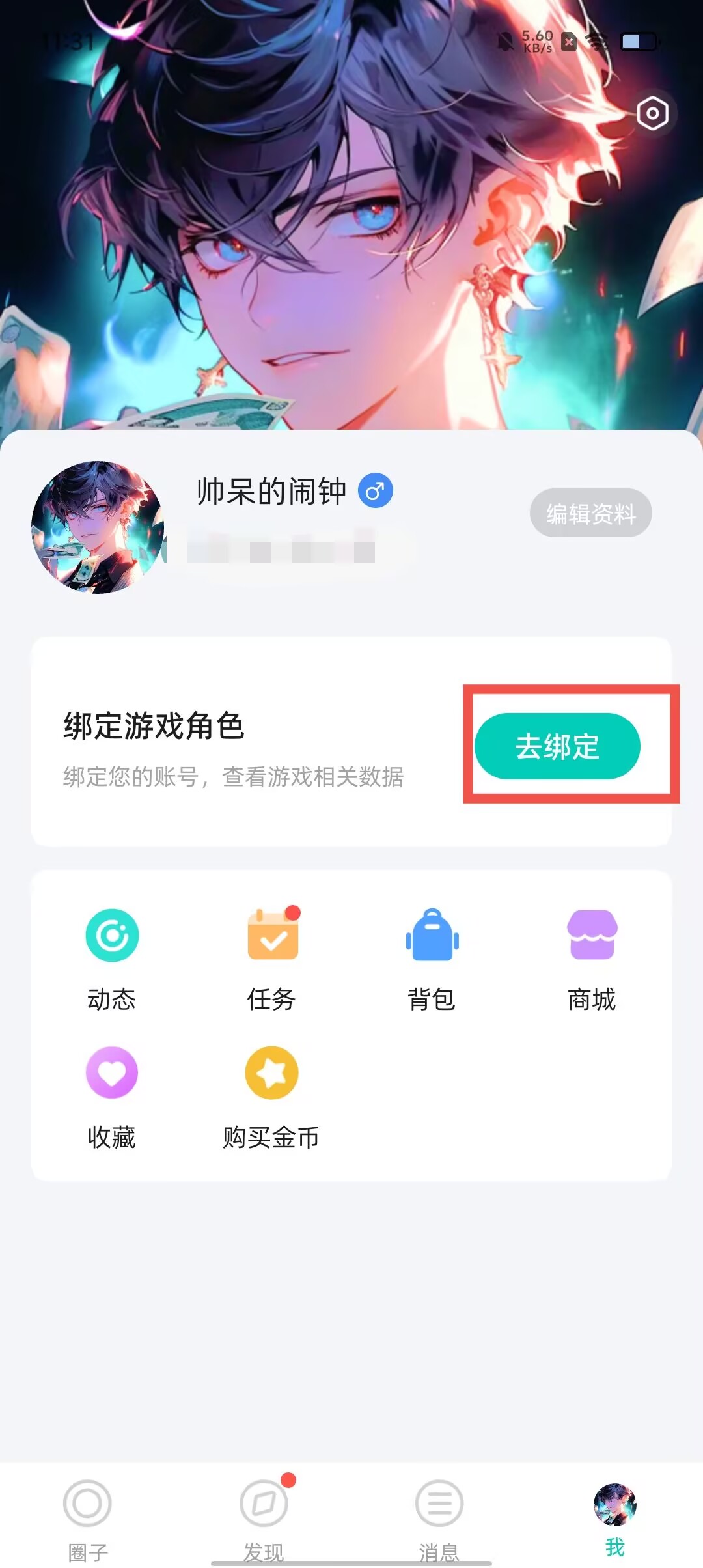Go to the 商城 store
Screen dimensions: 703x1568
point(592,959)
